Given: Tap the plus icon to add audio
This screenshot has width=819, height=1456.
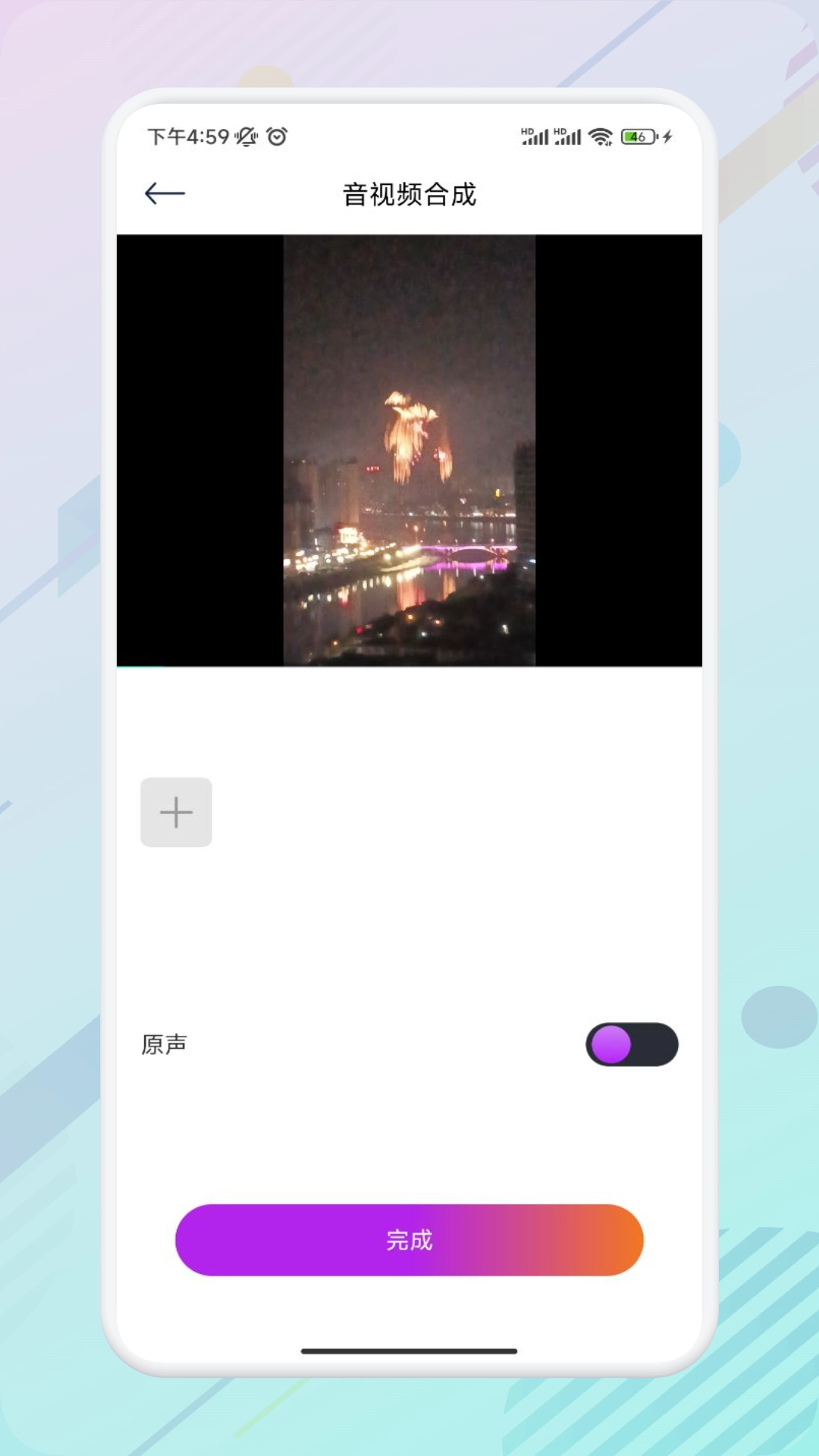Looking at the screenshot, I should click(x=176, y=811).
